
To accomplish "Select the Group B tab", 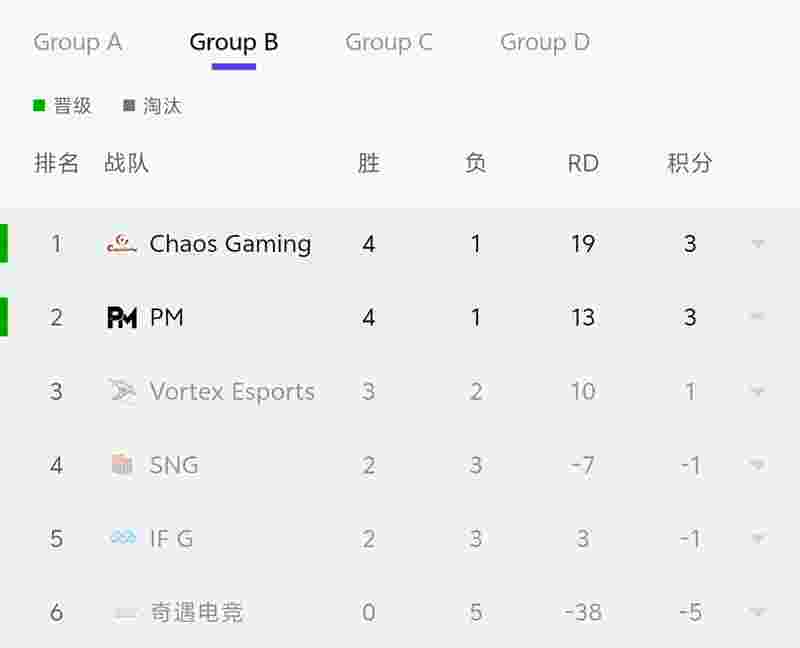I will (234, 42).
